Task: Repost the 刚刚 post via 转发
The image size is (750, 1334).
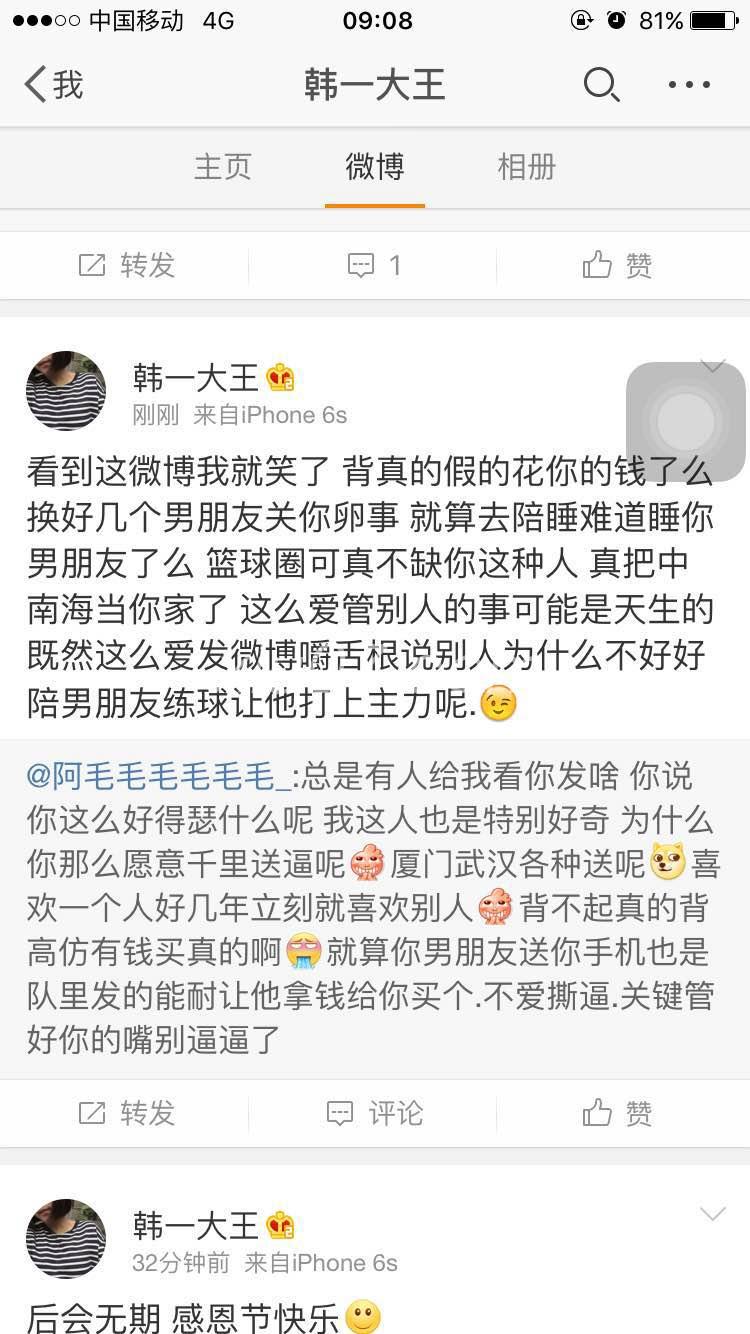Action: [126, 1113]
